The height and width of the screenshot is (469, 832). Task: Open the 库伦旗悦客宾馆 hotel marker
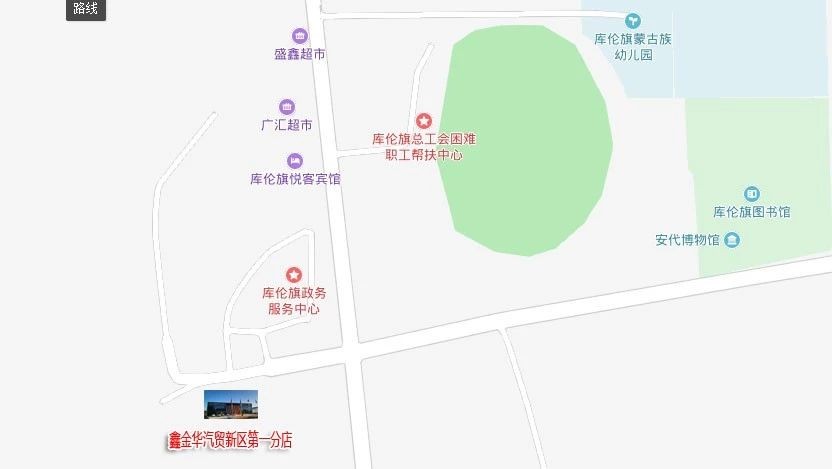[295, 161]
